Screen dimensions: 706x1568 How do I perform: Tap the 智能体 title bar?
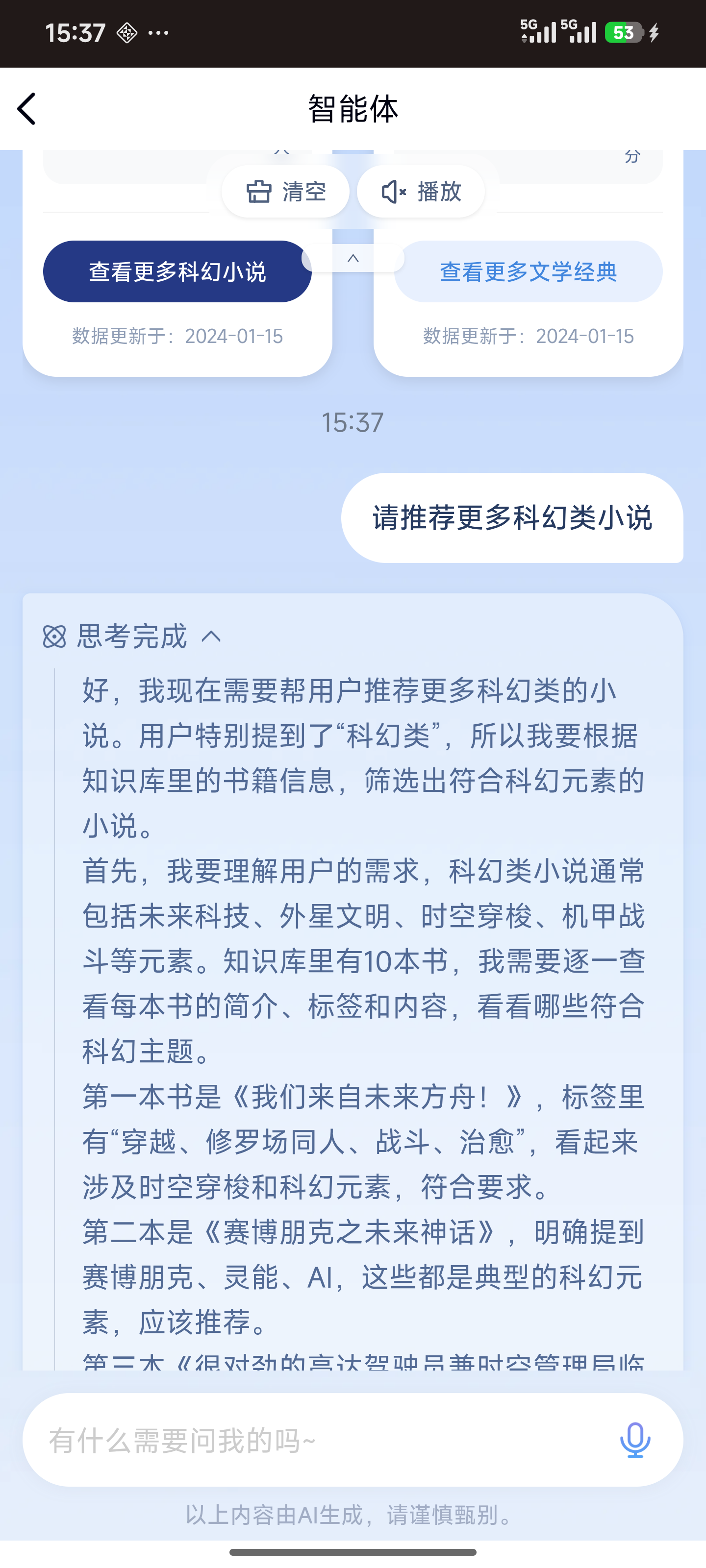pos(353,109)
